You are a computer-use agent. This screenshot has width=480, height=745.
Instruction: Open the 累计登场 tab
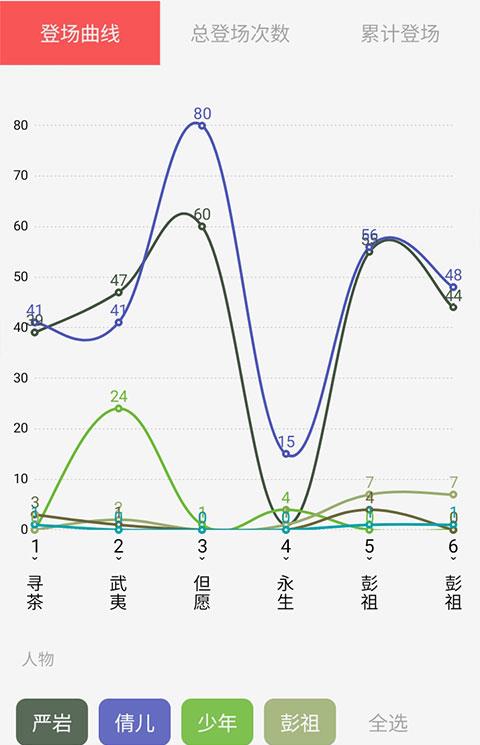(x=400, y=33)
